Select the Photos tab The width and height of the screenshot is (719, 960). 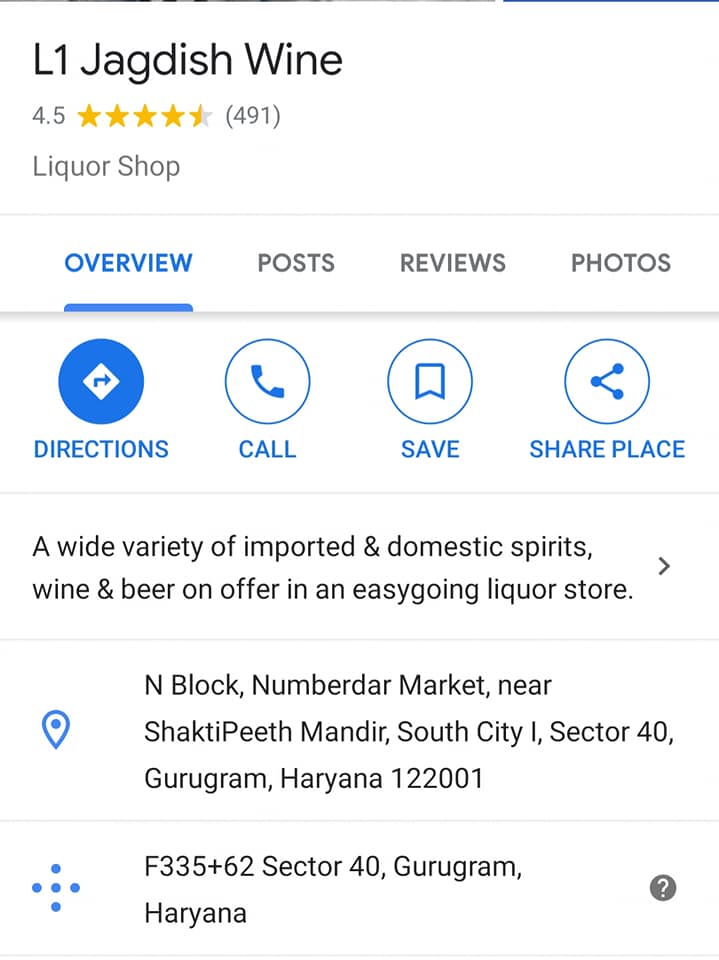621,263
